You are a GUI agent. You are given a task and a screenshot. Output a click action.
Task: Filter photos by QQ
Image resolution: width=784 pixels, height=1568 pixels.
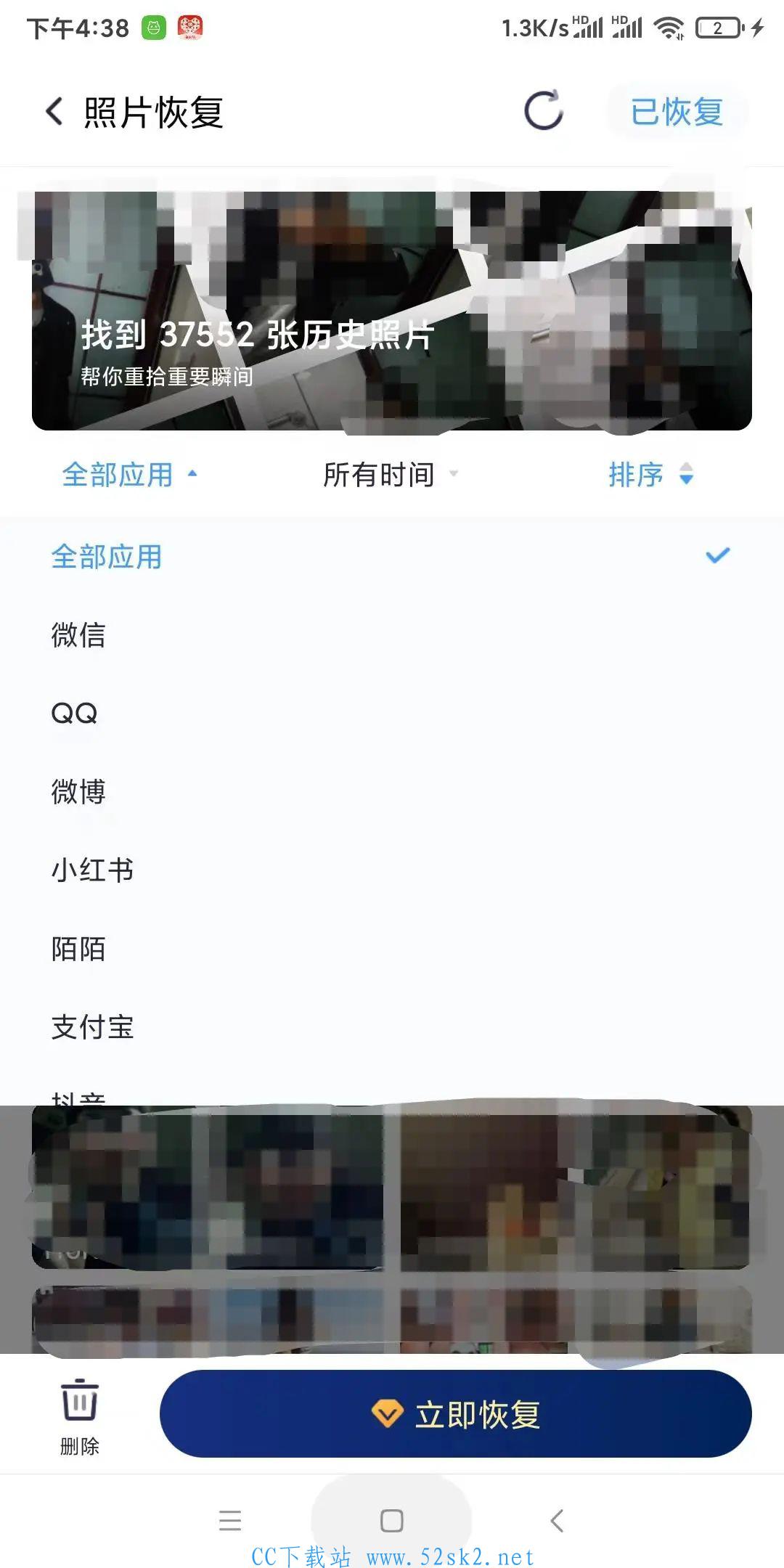click(392, 714)
